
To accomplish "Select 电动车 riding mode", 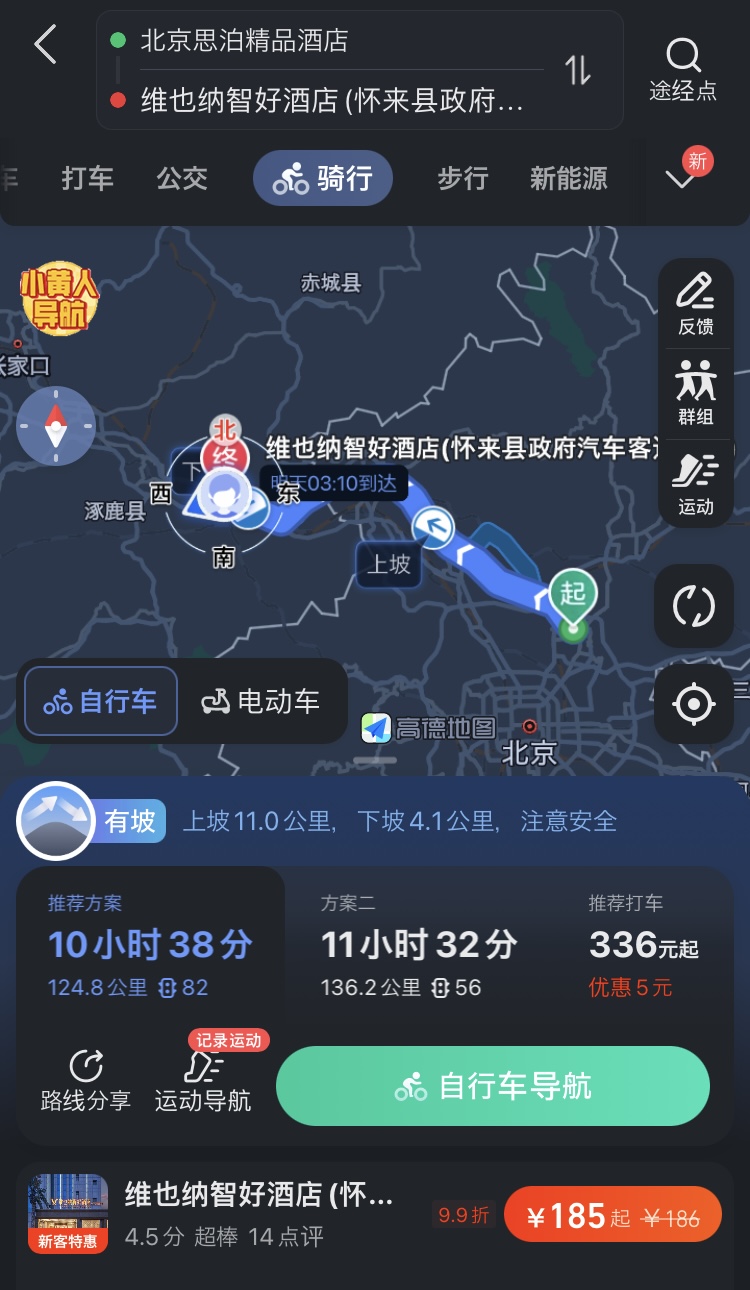I will pyautogui.click(x=262, y=701).
